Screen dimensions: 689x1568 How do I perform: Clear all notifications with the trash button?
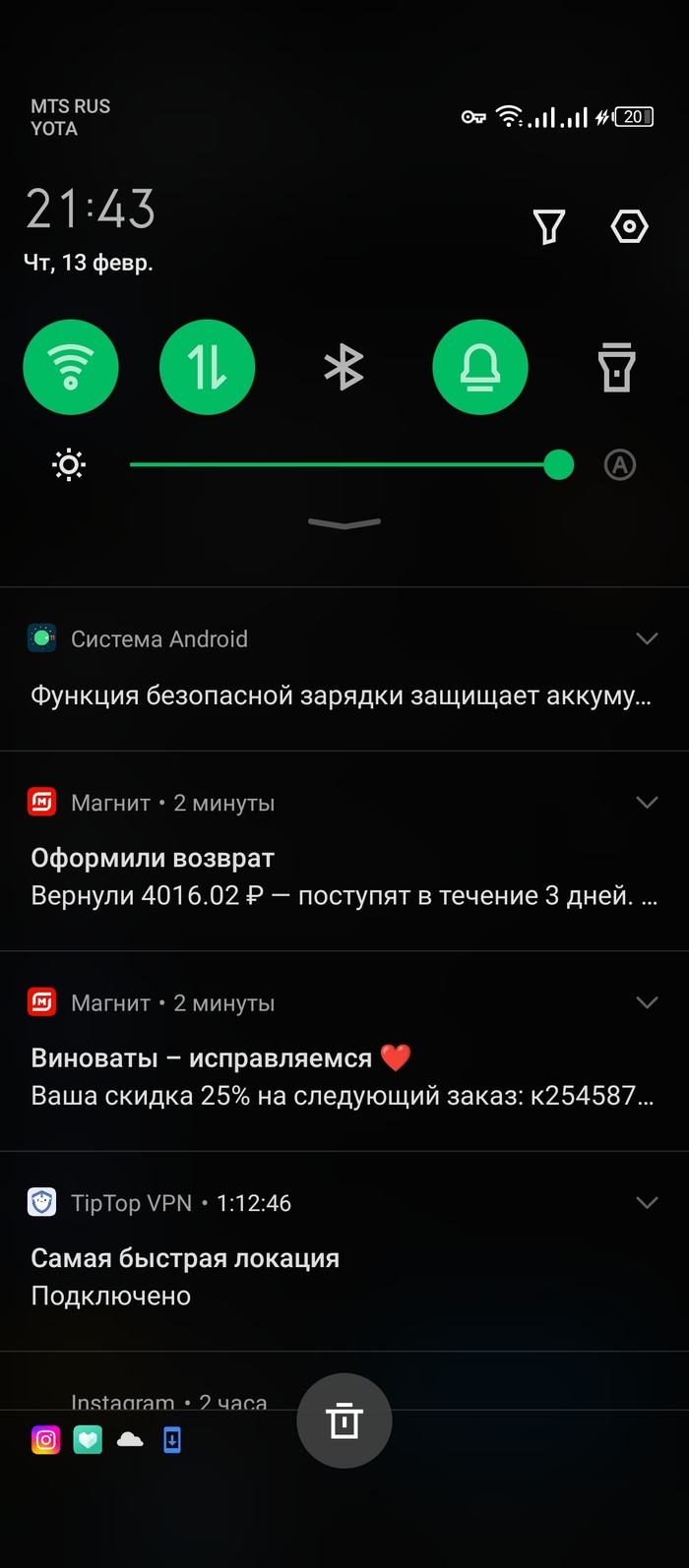coord(344,1421)
